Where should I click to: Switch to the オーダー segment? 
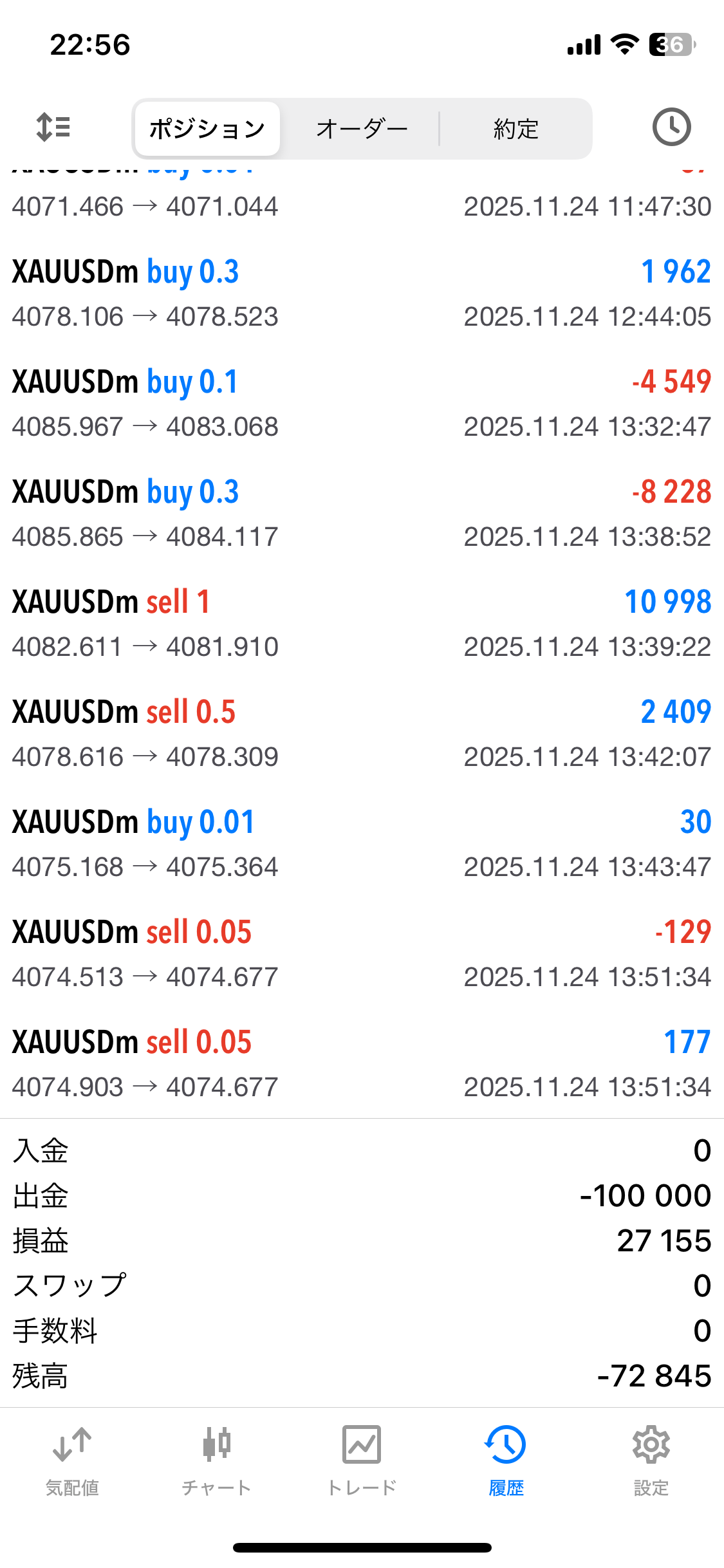click(x=362, y=129)
